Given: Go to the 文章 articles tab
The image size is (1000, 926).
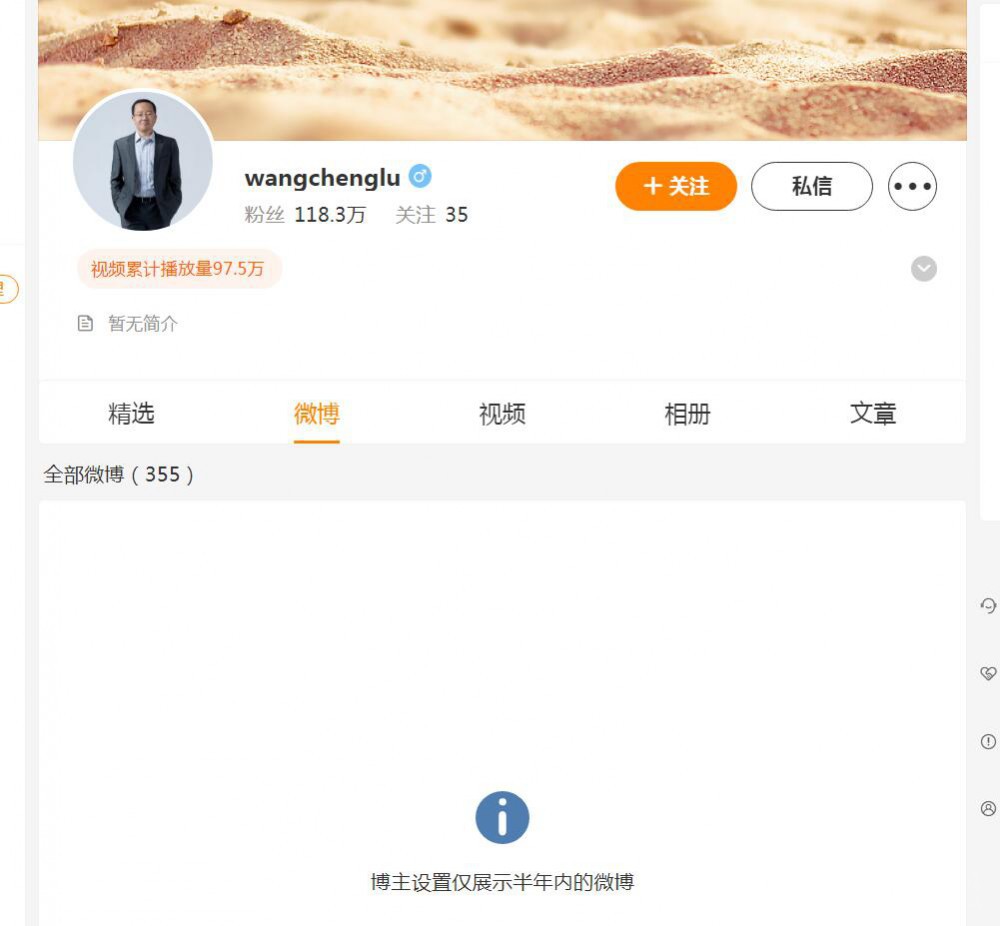Looking at the screenshot, I should [x=873, y=414].
